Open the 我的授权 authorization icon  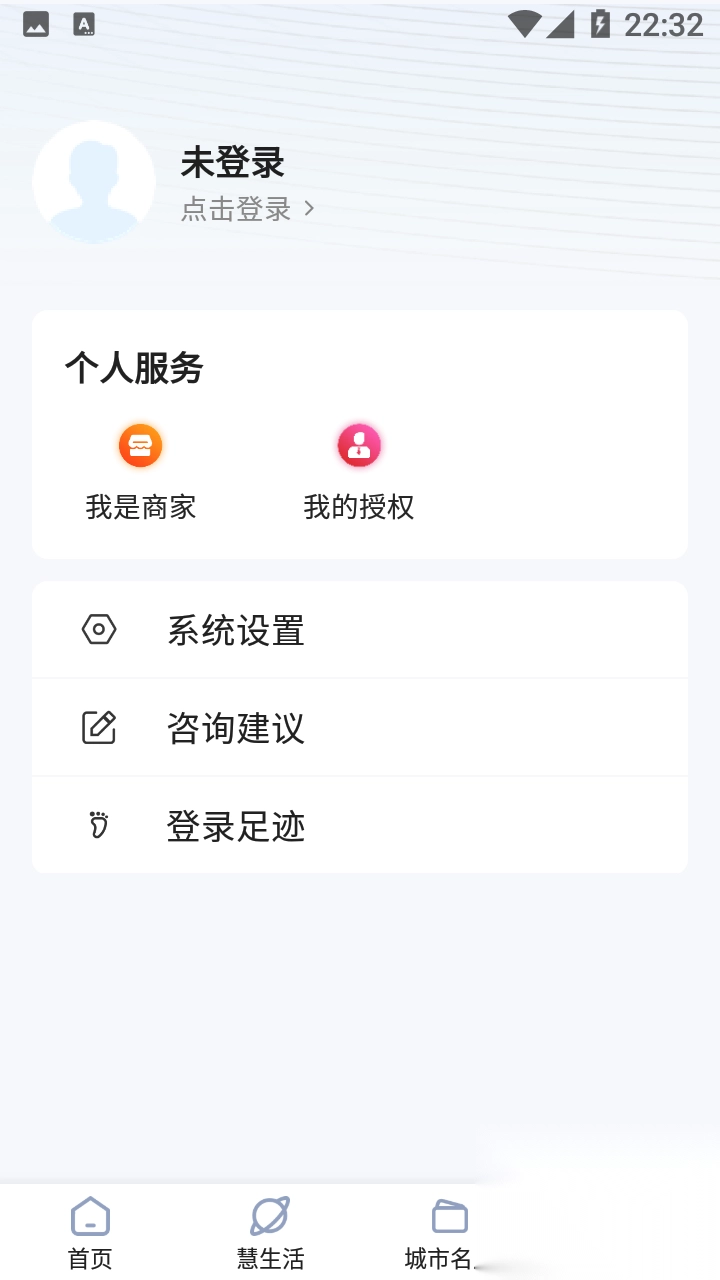pyautogui.click(x=358, y=445)
